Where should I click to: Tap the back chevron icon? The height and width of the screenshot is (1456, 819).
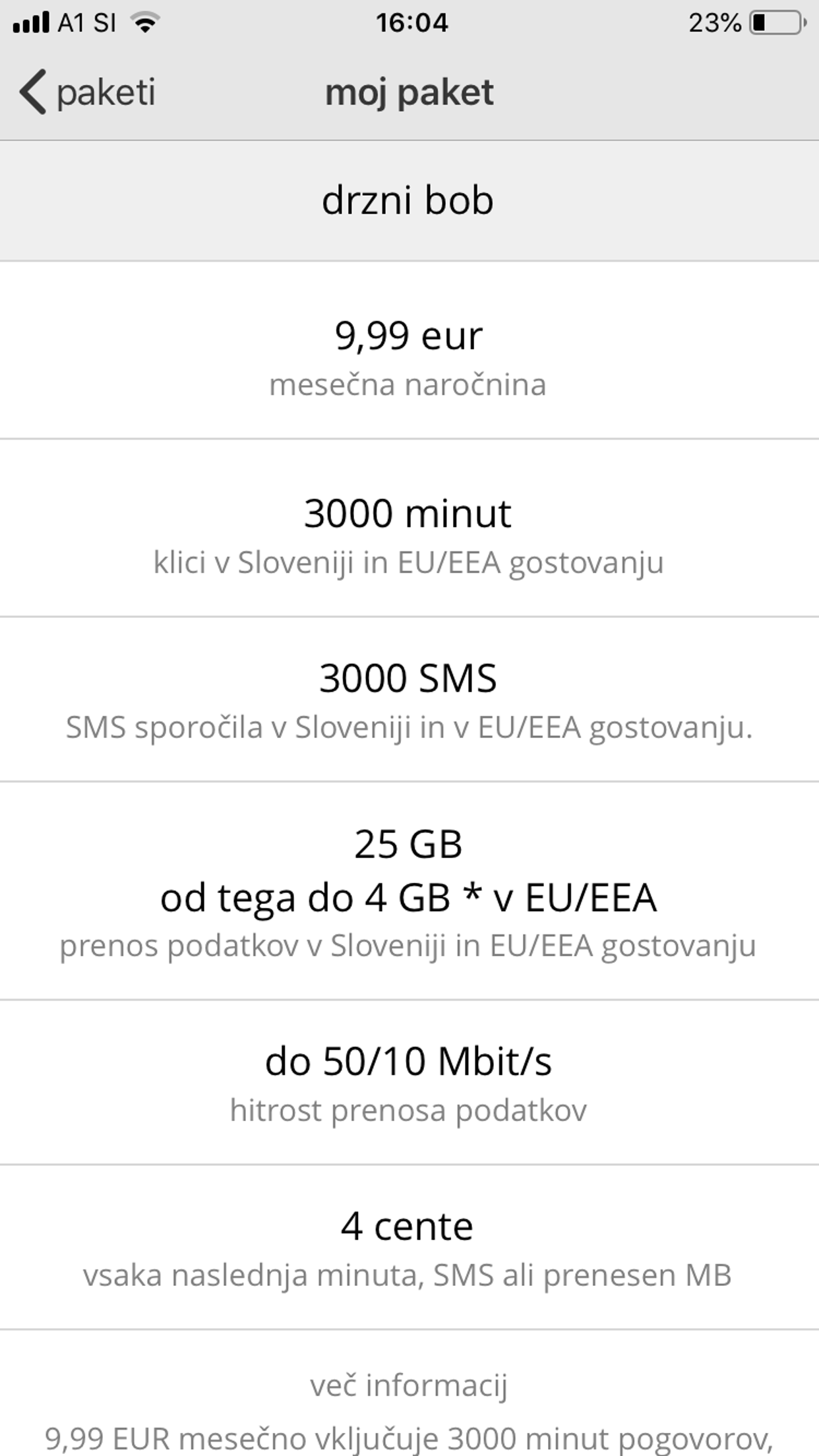tap(32, 92)
